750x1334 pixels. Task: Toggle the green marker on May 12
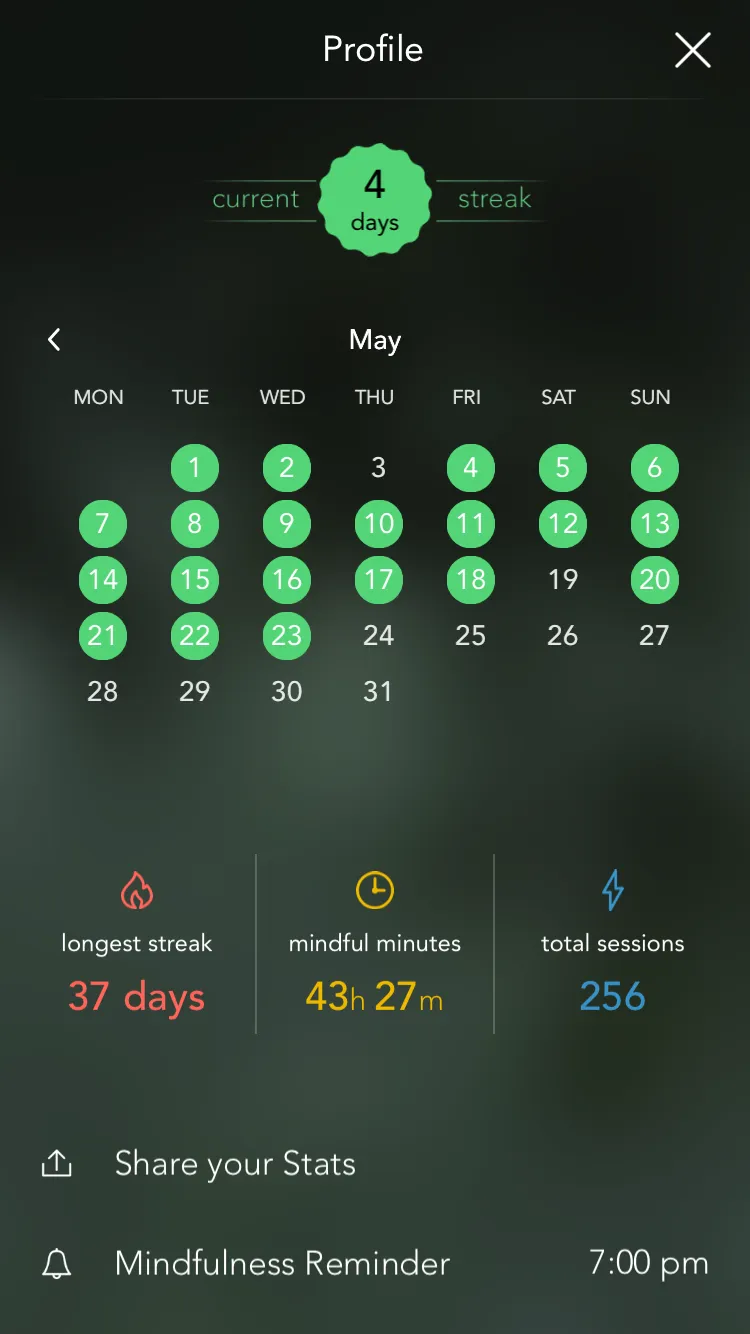click(562, 523)
